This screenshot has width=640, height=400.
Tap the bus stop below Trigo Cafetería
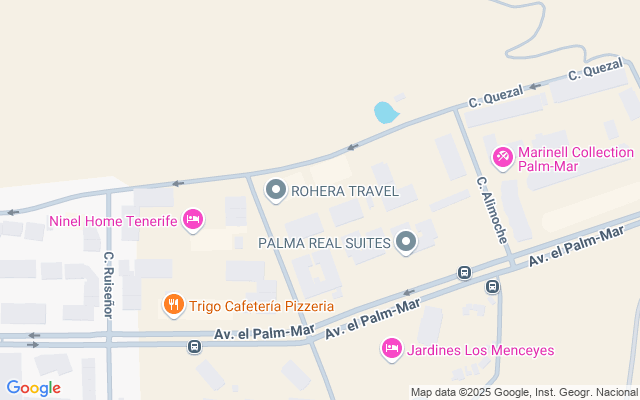point(194,347)
